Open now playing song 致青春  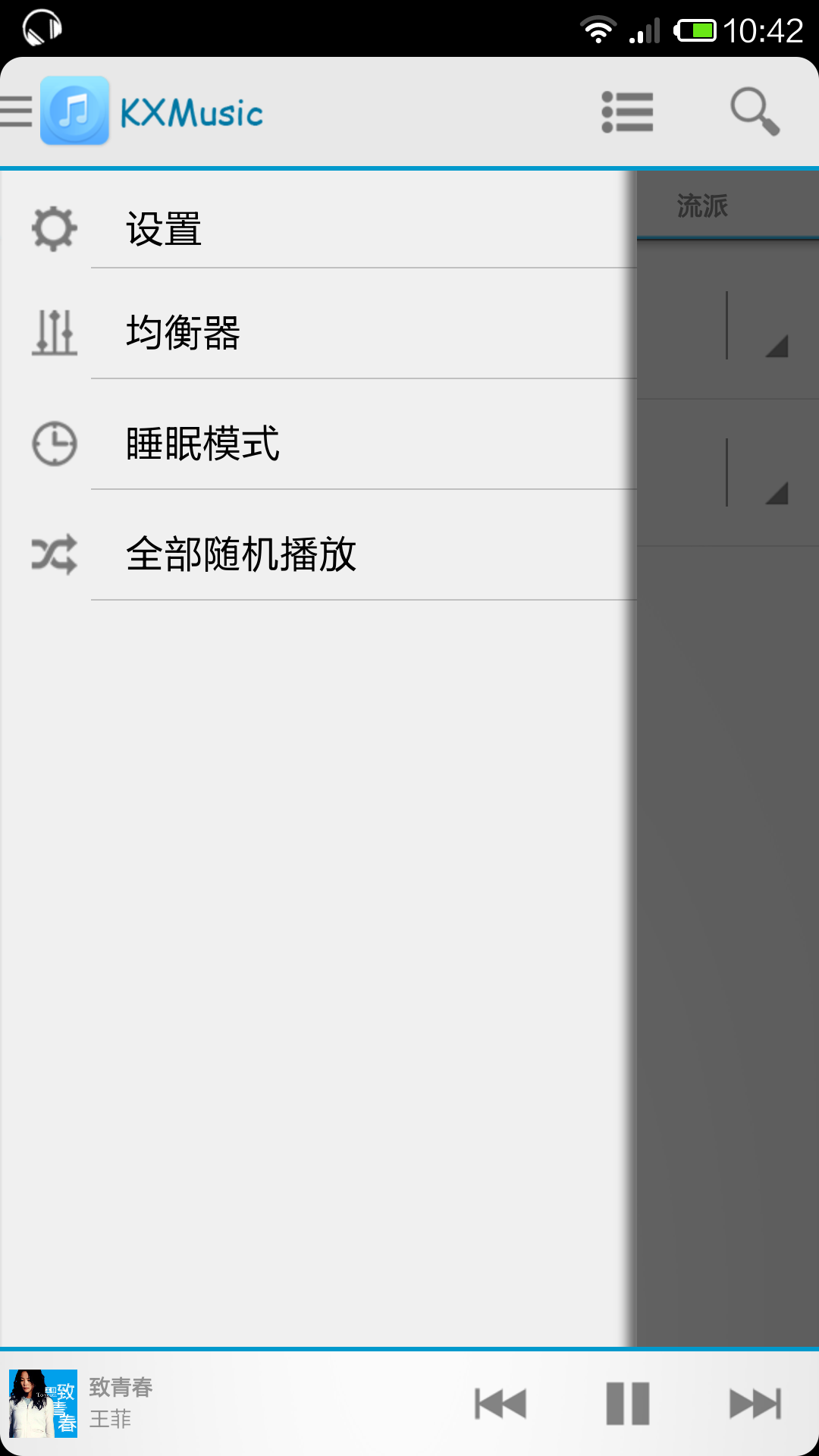tap(121, 1403)
